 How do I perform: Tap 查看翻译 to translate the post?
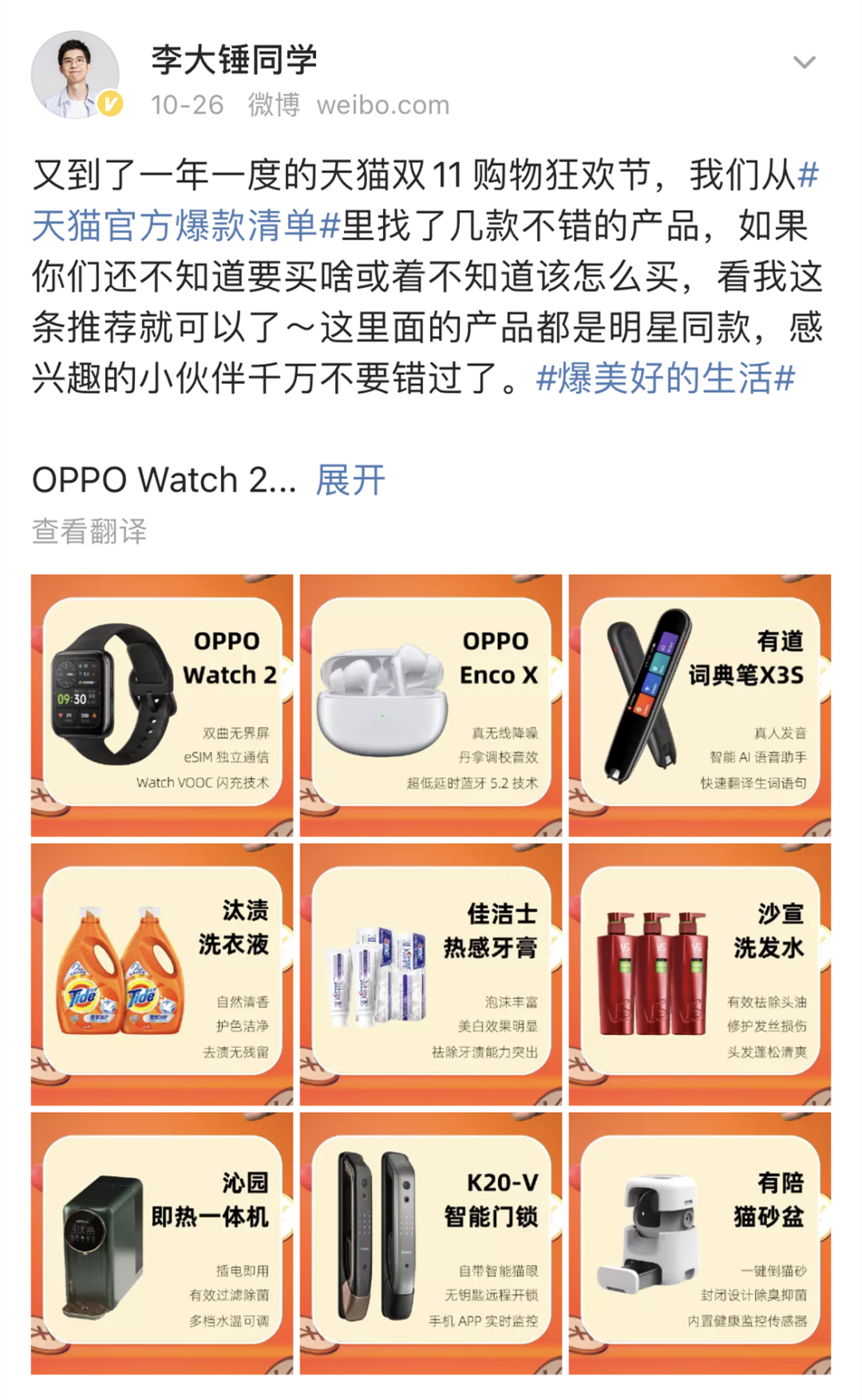89,532
